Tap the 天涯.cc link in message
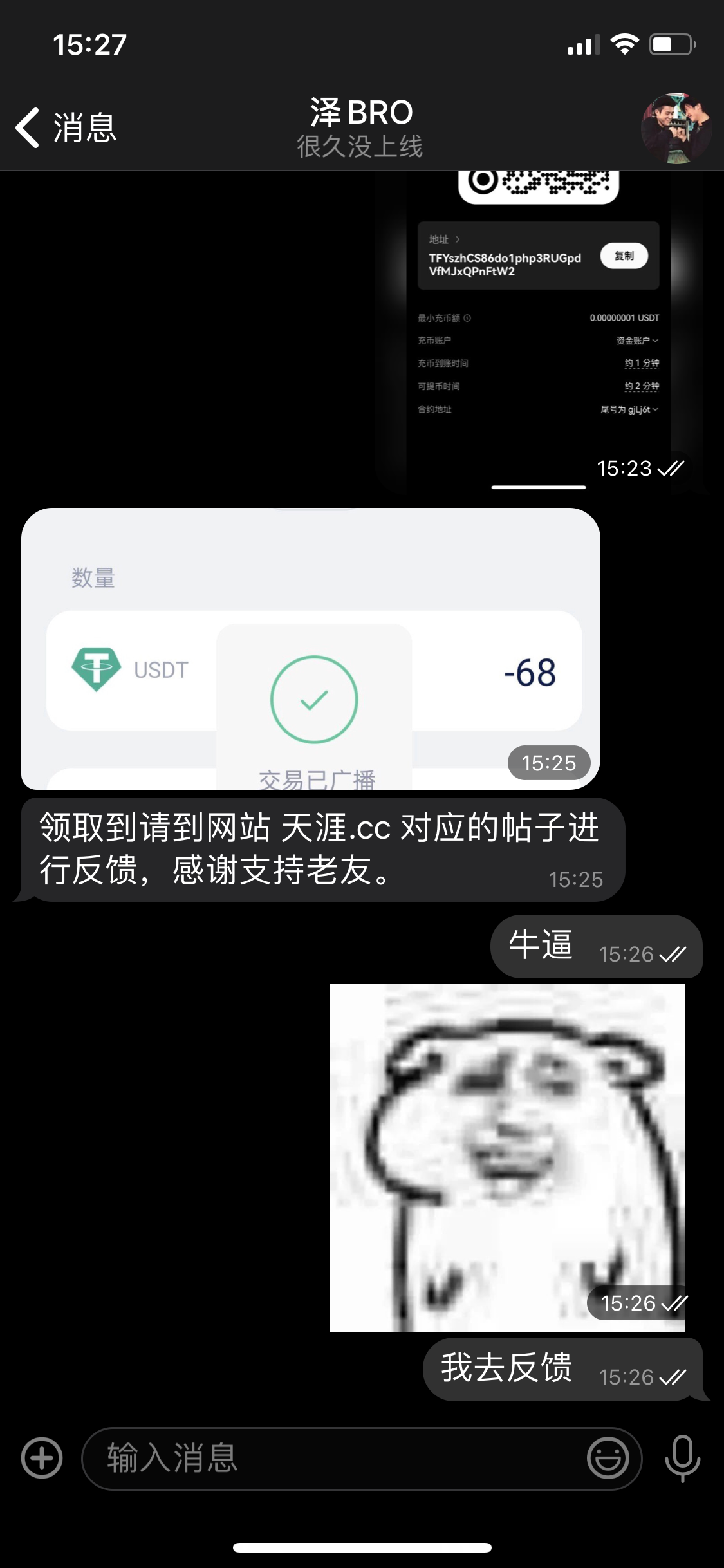 click(x=336, y=828)
